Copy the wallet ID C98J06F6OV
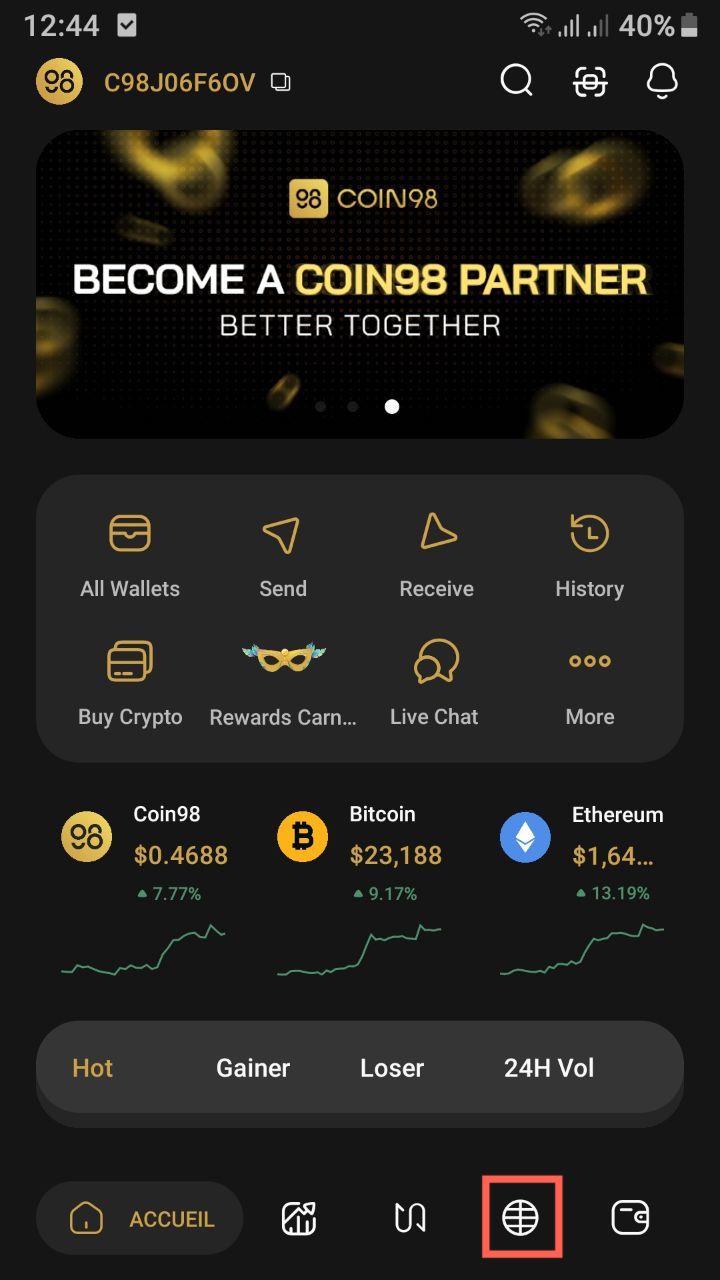 [x=281, y=82]
